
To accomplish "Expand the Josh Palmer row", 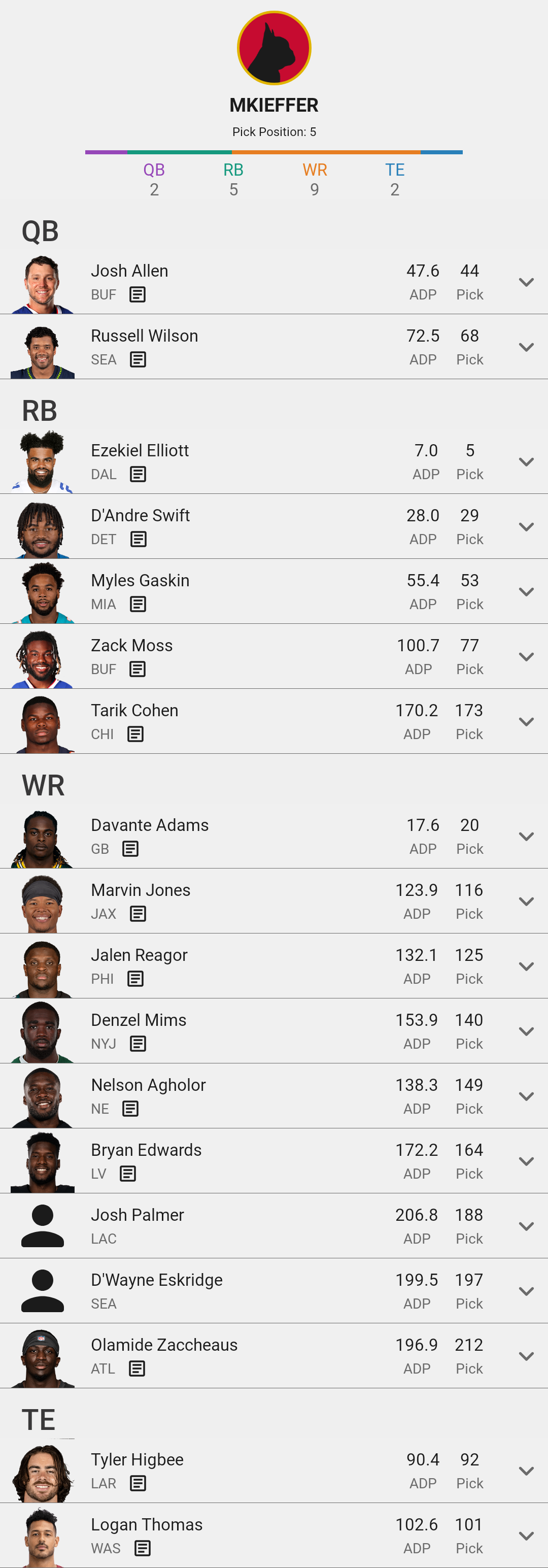I will pyautogui.click(x=526, y=1226).
